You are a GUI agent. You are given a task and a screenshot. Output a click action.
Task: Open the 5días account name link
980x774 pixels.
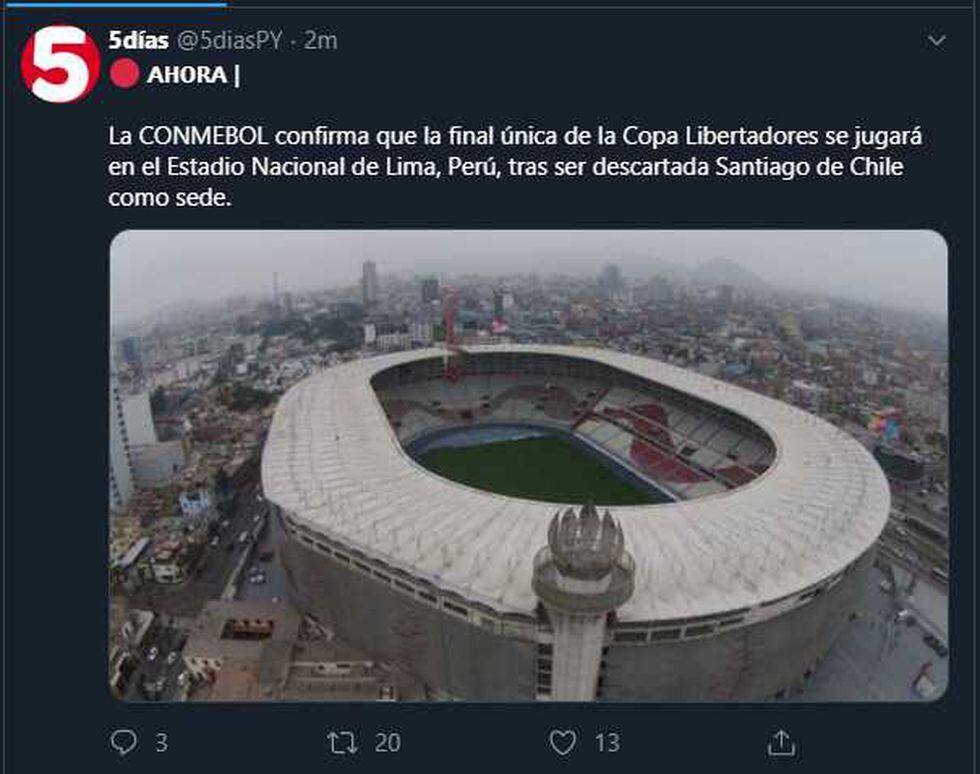click(x=138, y=40)
